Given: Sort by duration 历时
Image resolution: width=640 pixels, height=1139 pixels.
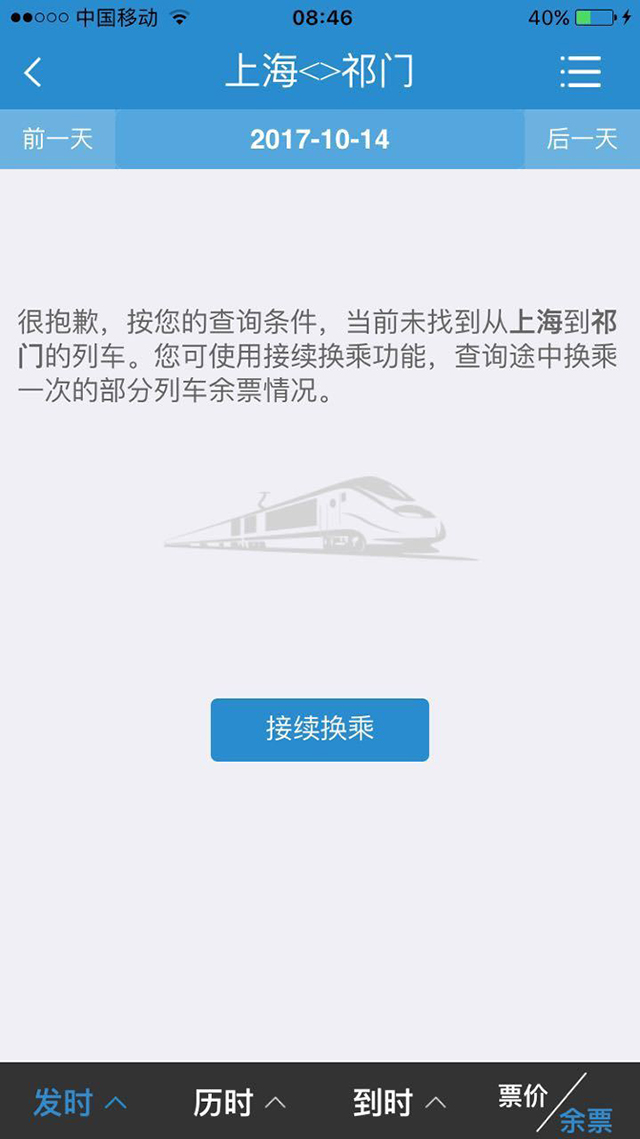Looking at the screenshot, I should [240, 1102].
